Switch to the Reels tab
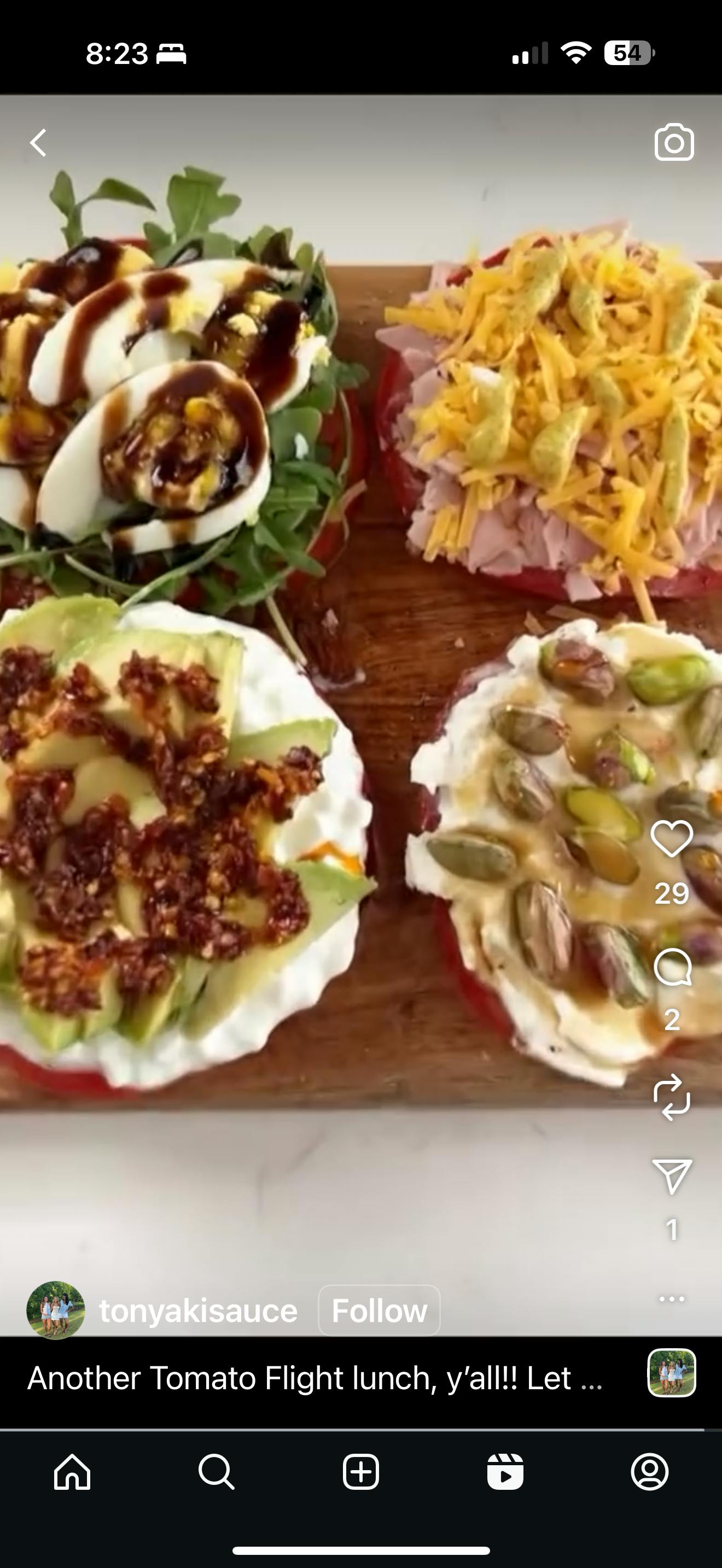 click(x=505, y=1472)
